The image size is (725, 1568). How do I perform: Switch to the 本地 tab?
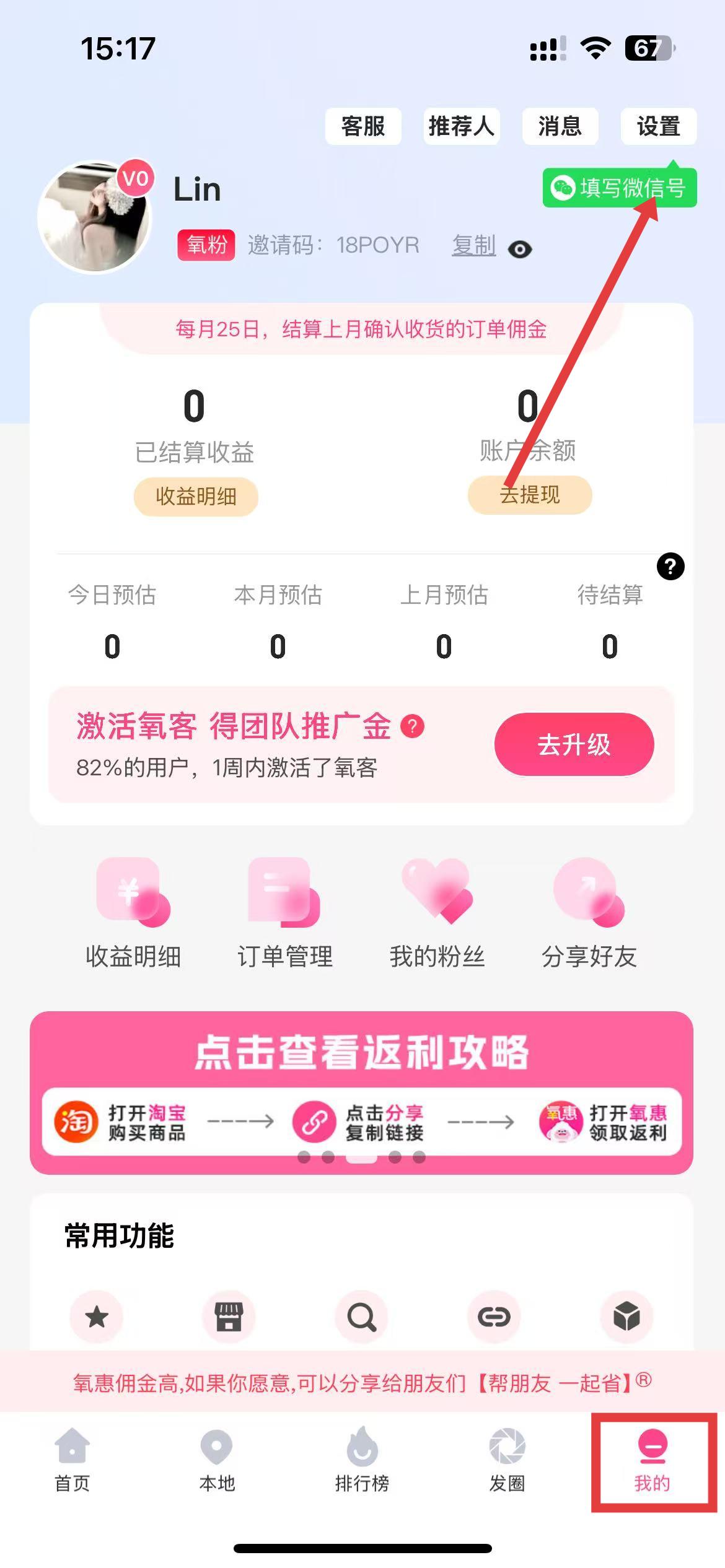(217, 1460)
